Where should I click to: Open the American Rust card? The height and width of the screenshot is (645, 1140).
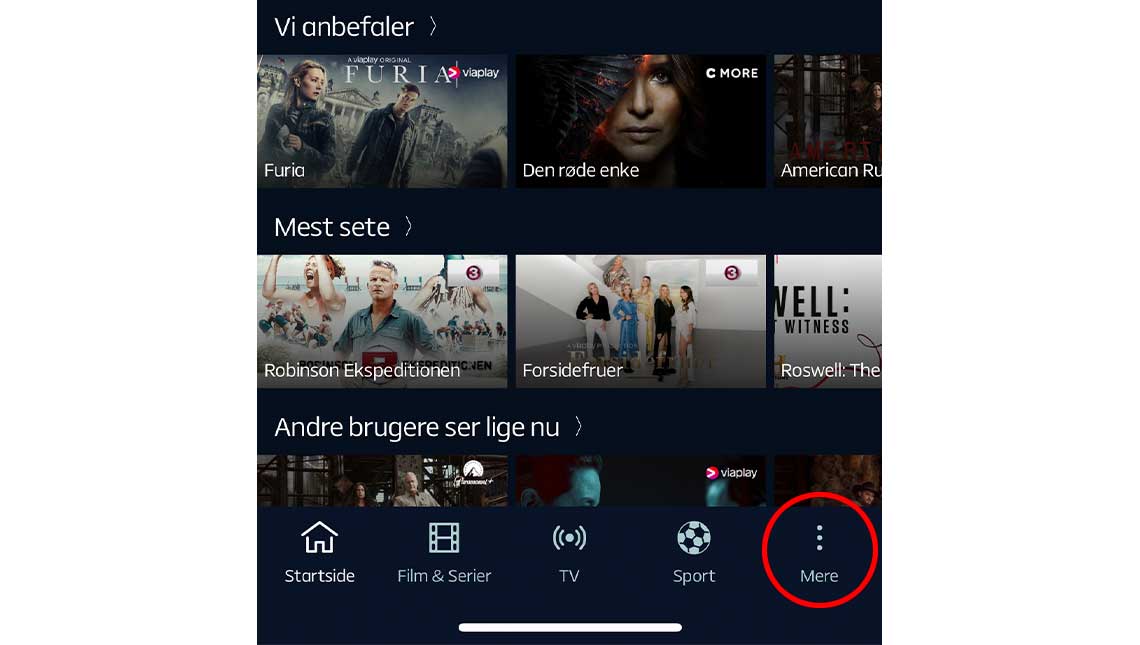click(x=828, y=120)
